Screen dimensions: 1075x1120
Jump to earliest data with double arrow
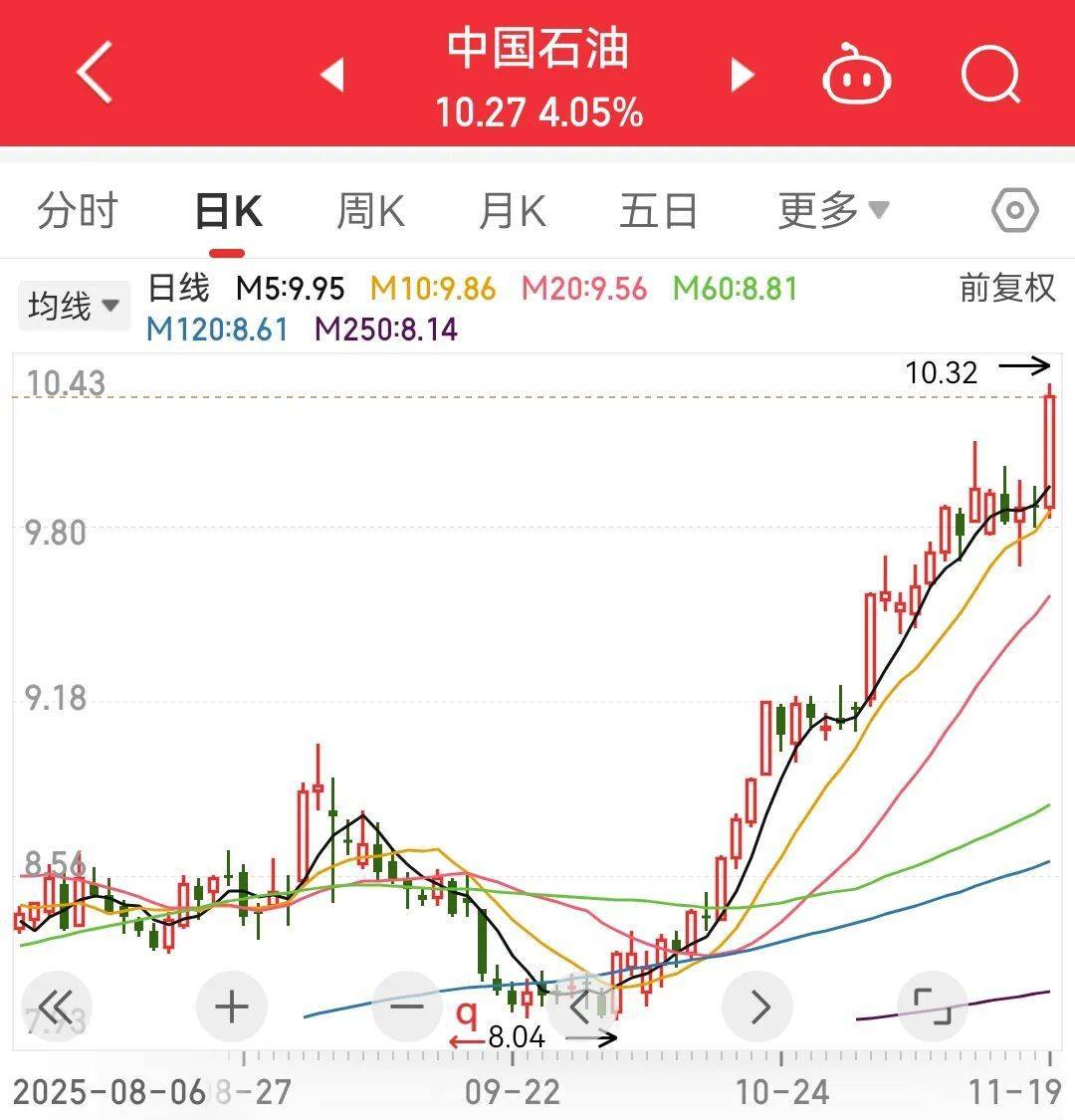(x=56, y=1008)
